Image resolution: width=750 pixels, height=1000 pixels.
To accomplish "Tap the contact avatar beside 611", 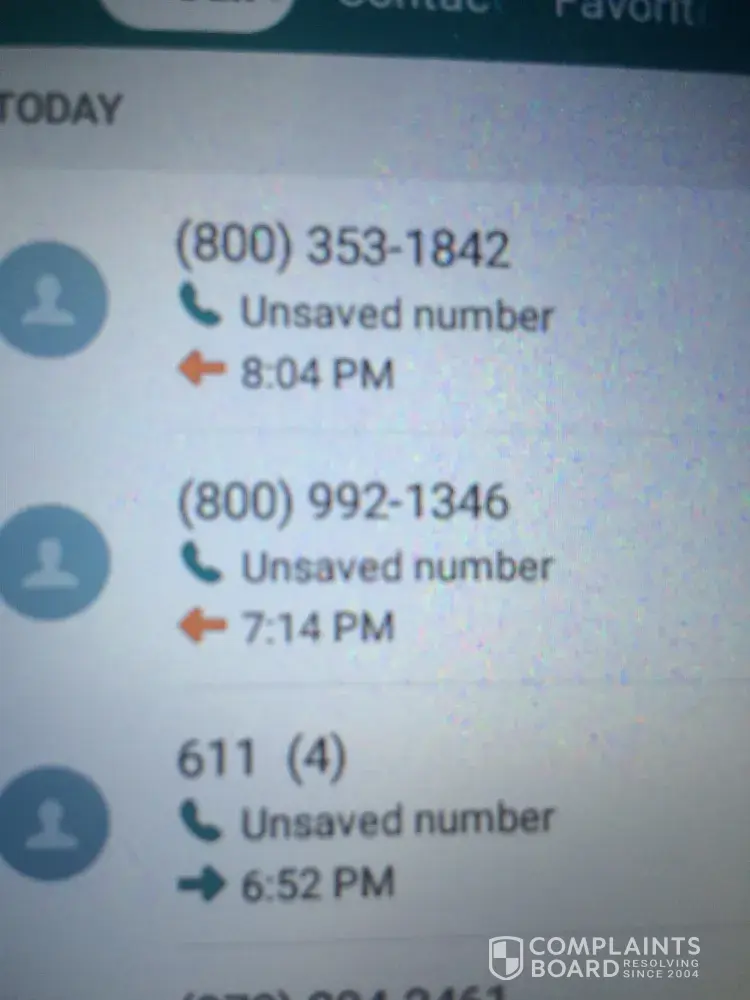I will click(51, 823).
